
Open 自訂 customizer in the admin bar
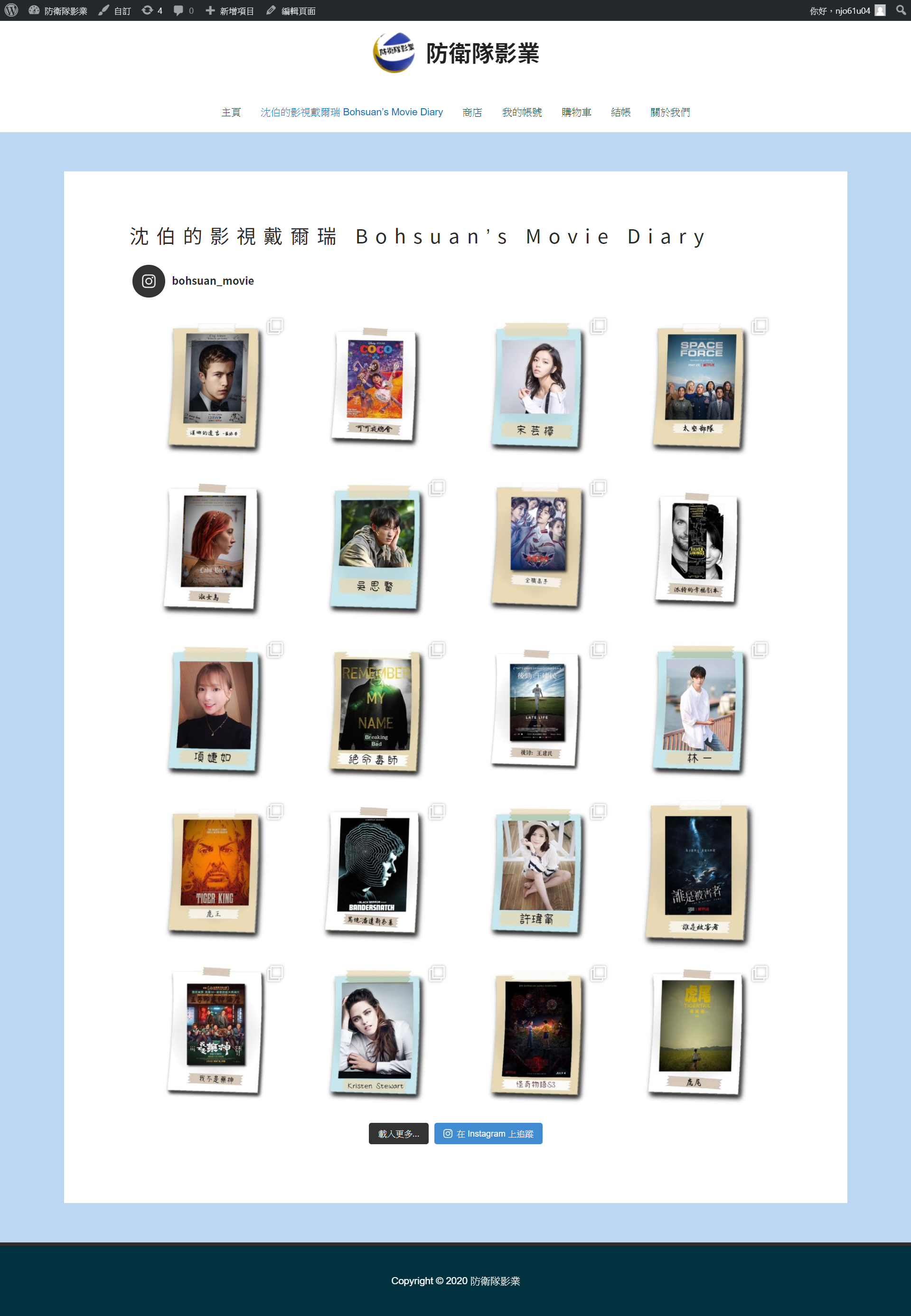(x=115, y=11)
